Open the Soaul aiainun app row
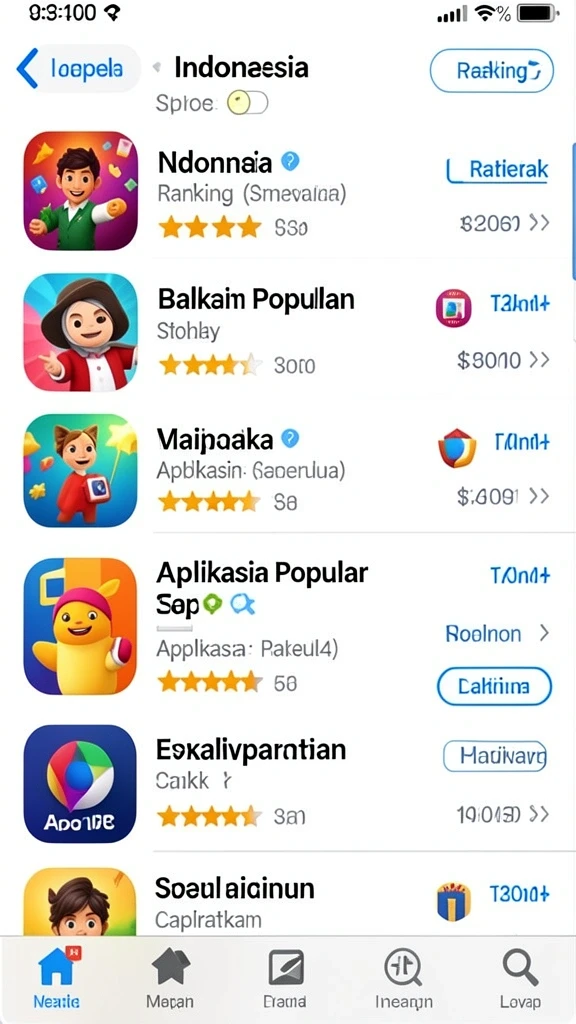 [288, 901]
